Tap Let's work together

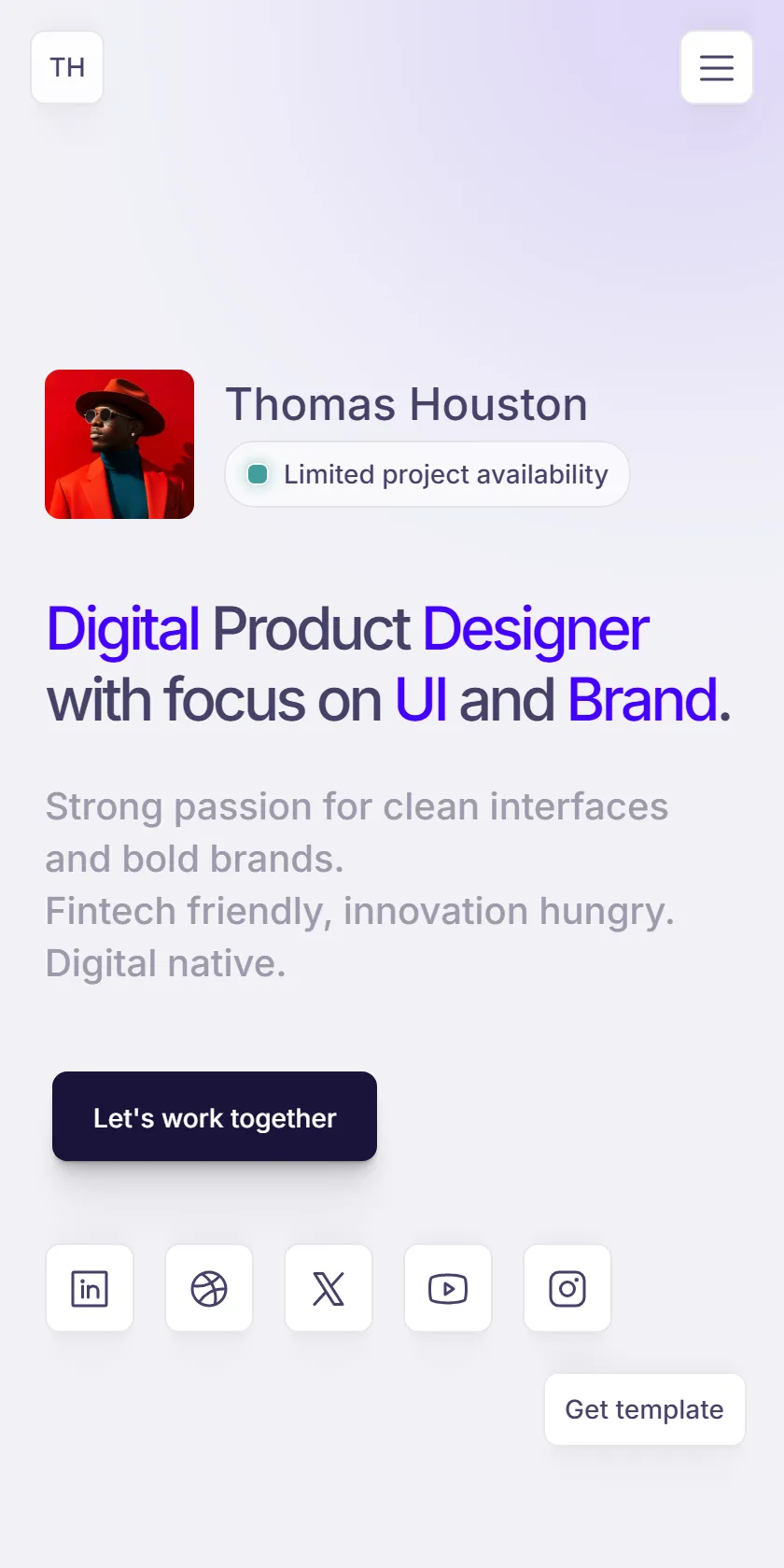pyautogui.click(x=215, y=1116)
